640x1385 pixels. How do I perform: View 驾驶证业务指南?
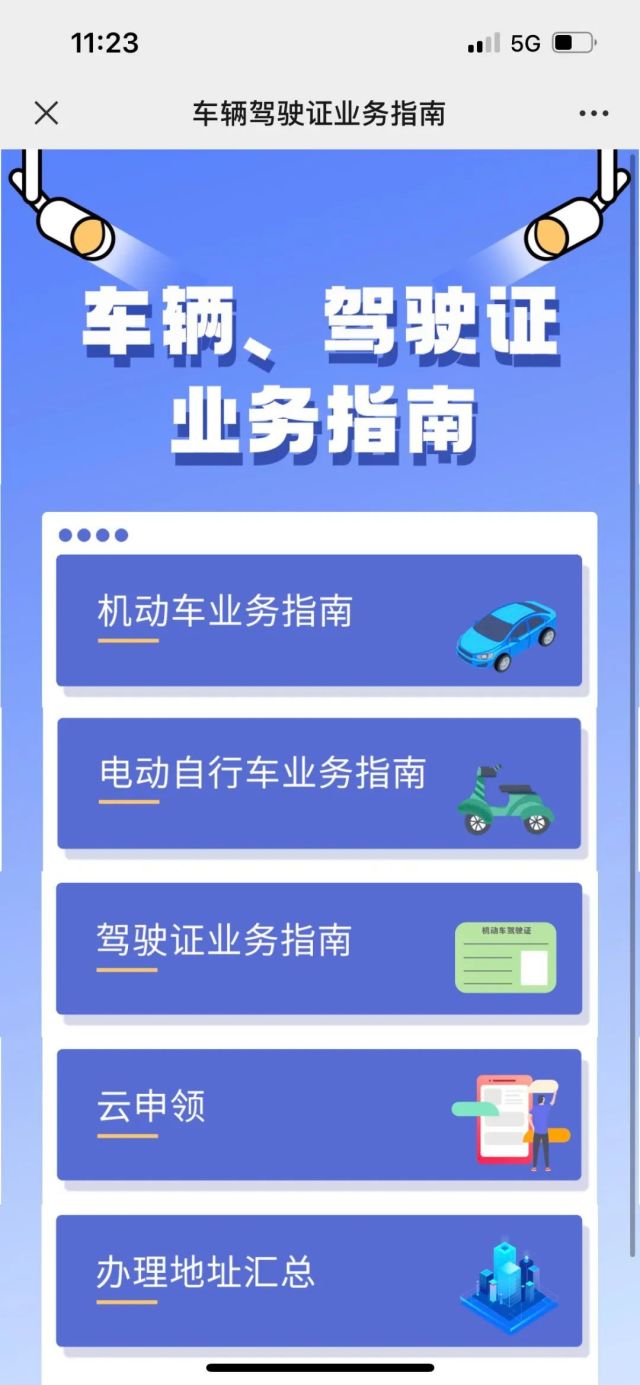click(x=318, y=948)
